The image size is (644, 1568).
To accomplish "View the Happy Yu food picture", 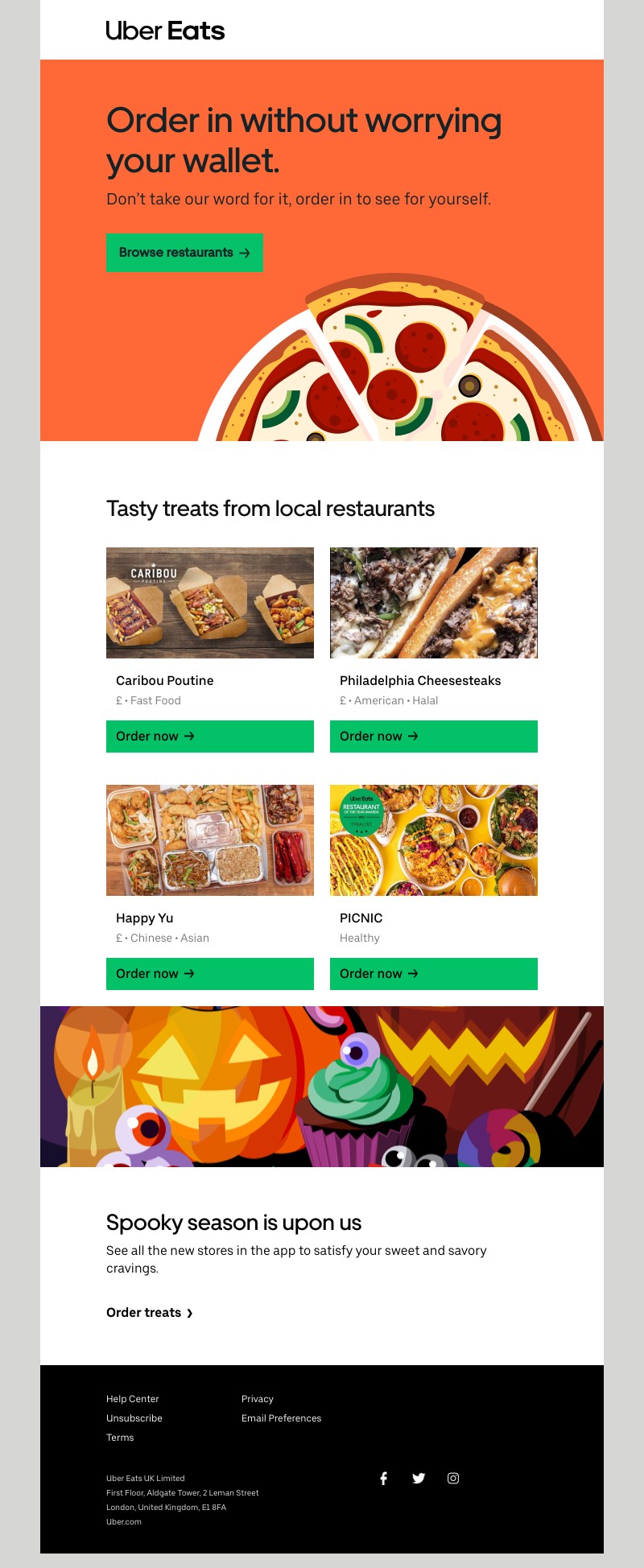I will click(209, 840).
